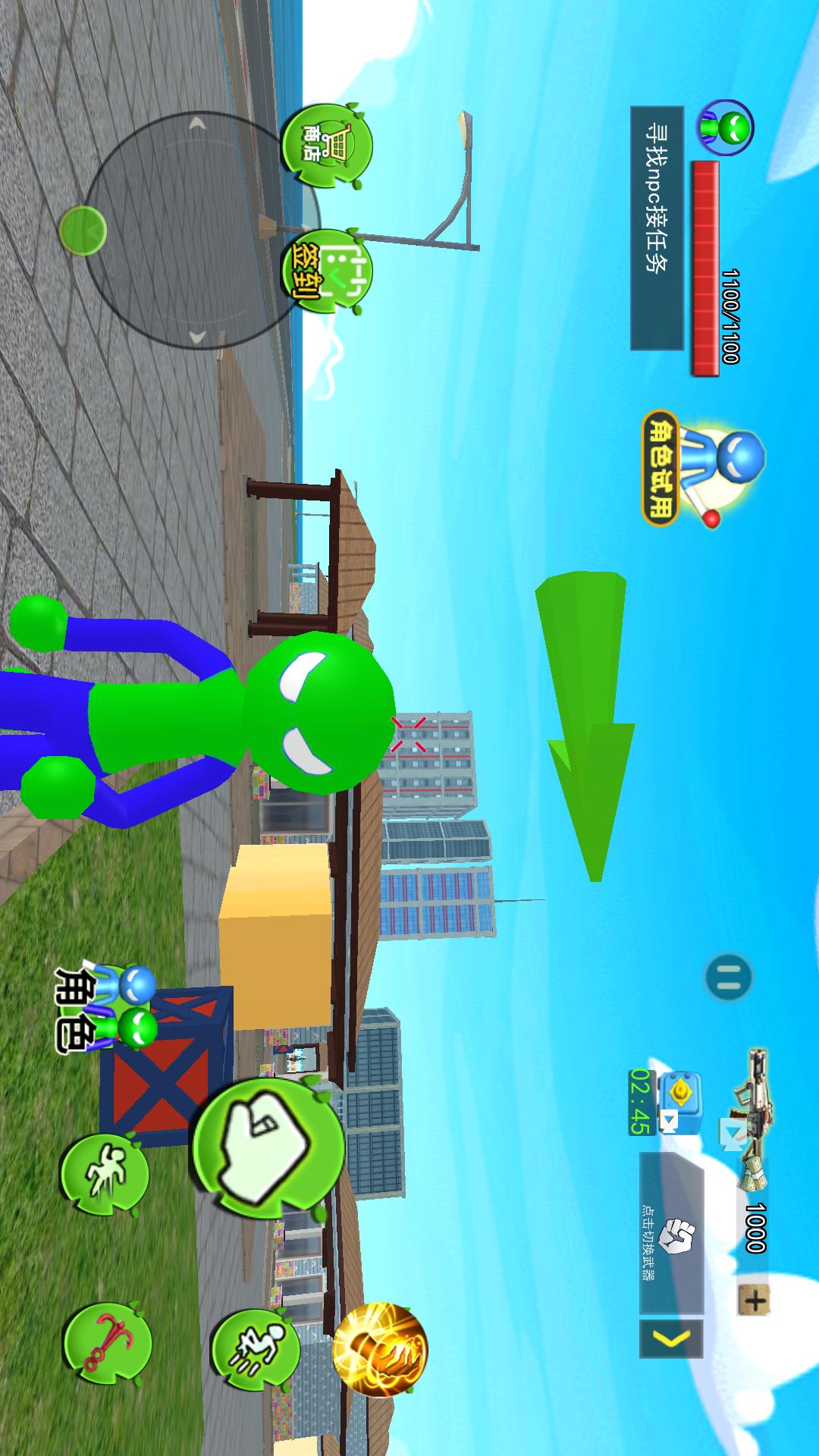Expand the weapon panel yellow chevron
This screenshot has height=1456, width=819.
tap(671, 1338)
